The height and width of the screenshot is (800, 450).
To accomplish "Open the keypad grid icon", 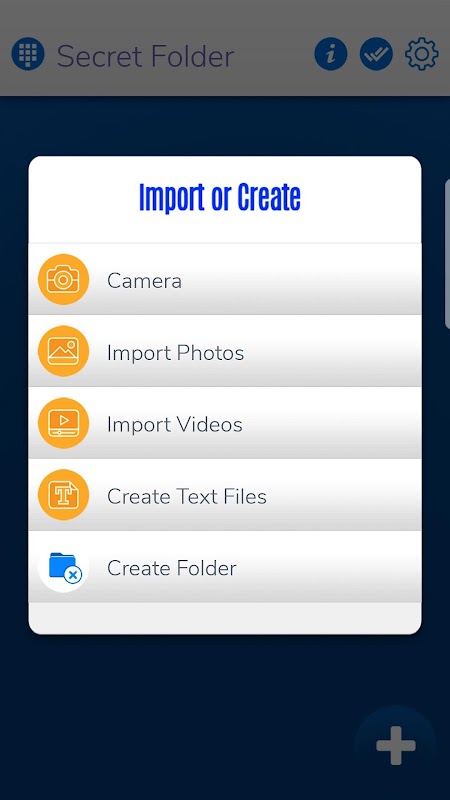I will [28, 54].
